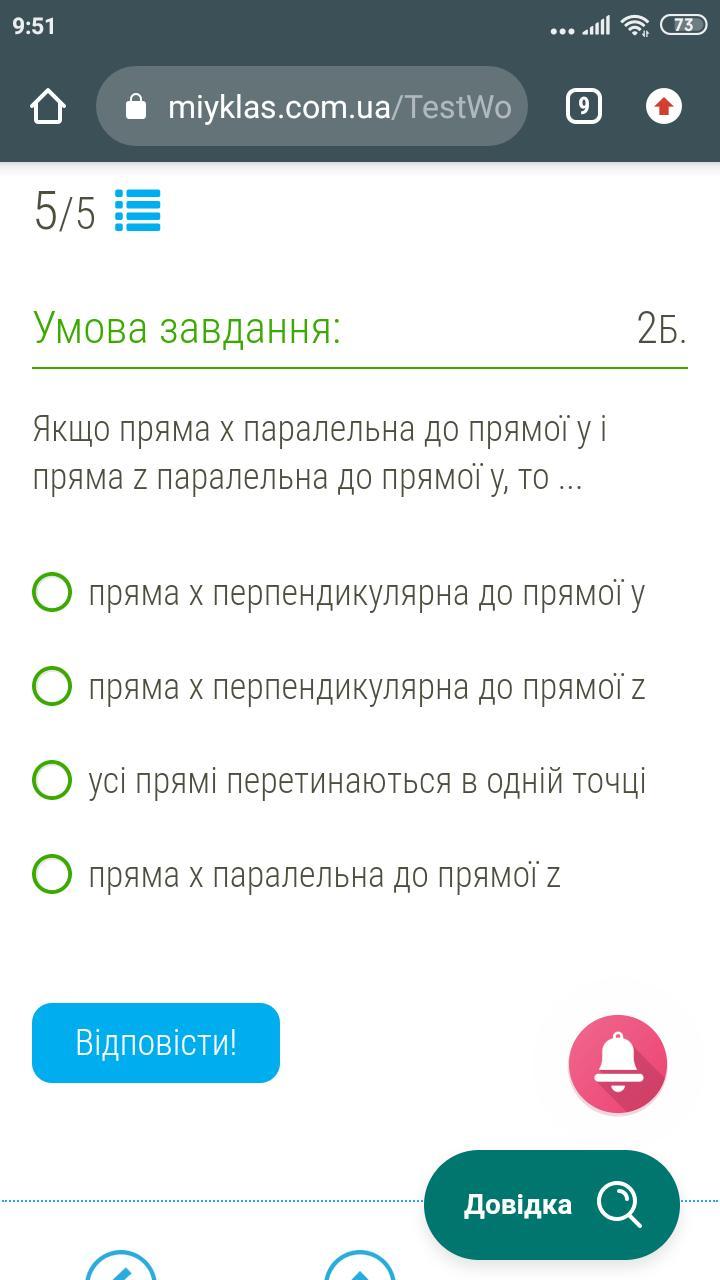Choose 'усі прямі перетинаються в одній точці'
The image size is (720, 1280).
339,780
